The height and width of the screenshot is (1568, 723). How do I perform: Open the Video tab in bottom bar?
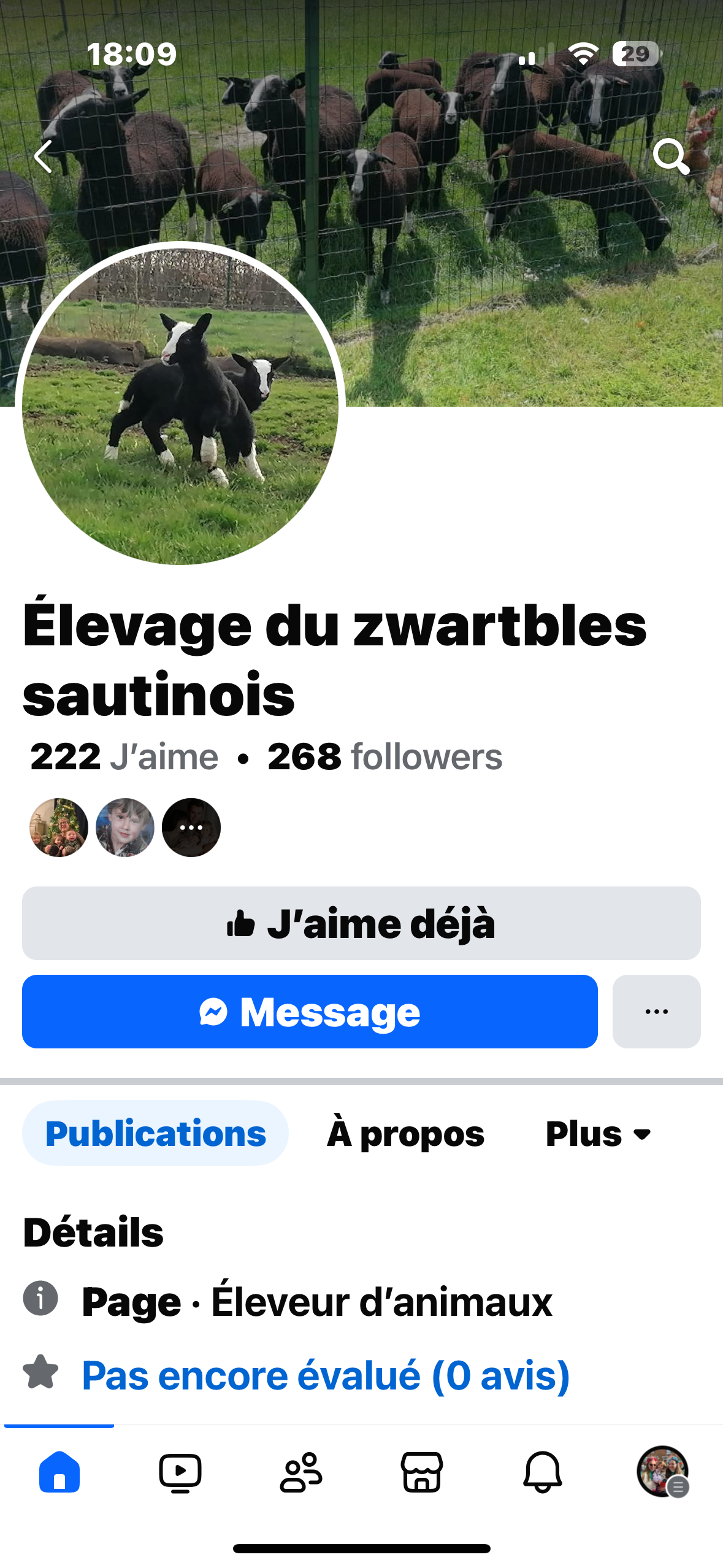point(180,1471)
